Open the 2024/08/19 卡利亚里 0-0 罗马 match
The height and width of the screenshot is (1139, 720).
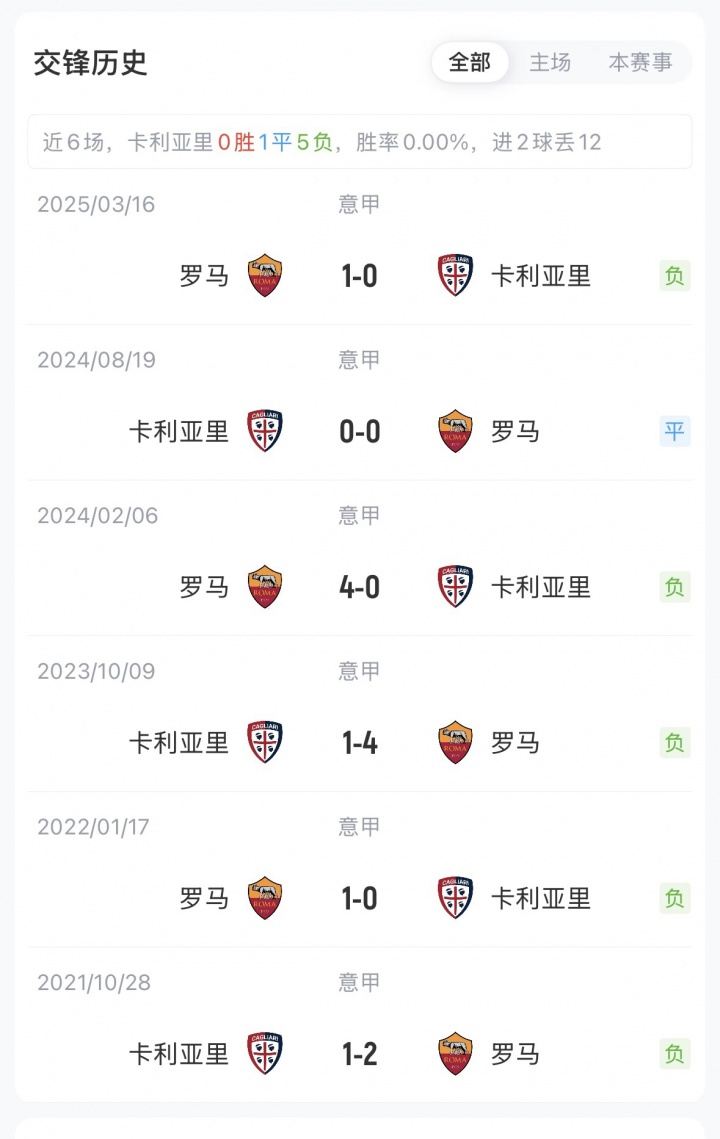[360, 431]
